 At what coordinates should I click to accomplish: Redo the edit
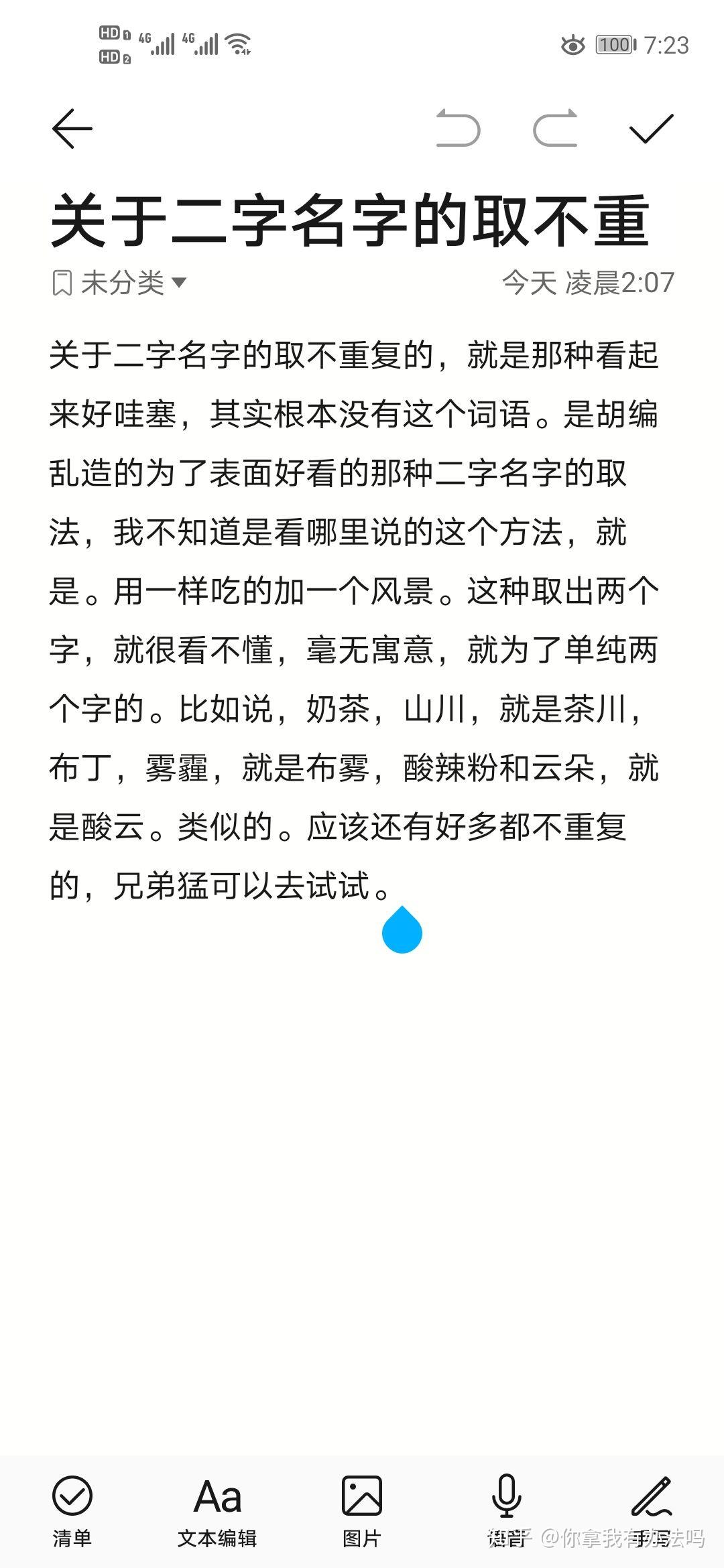click(x=555, y=128)
